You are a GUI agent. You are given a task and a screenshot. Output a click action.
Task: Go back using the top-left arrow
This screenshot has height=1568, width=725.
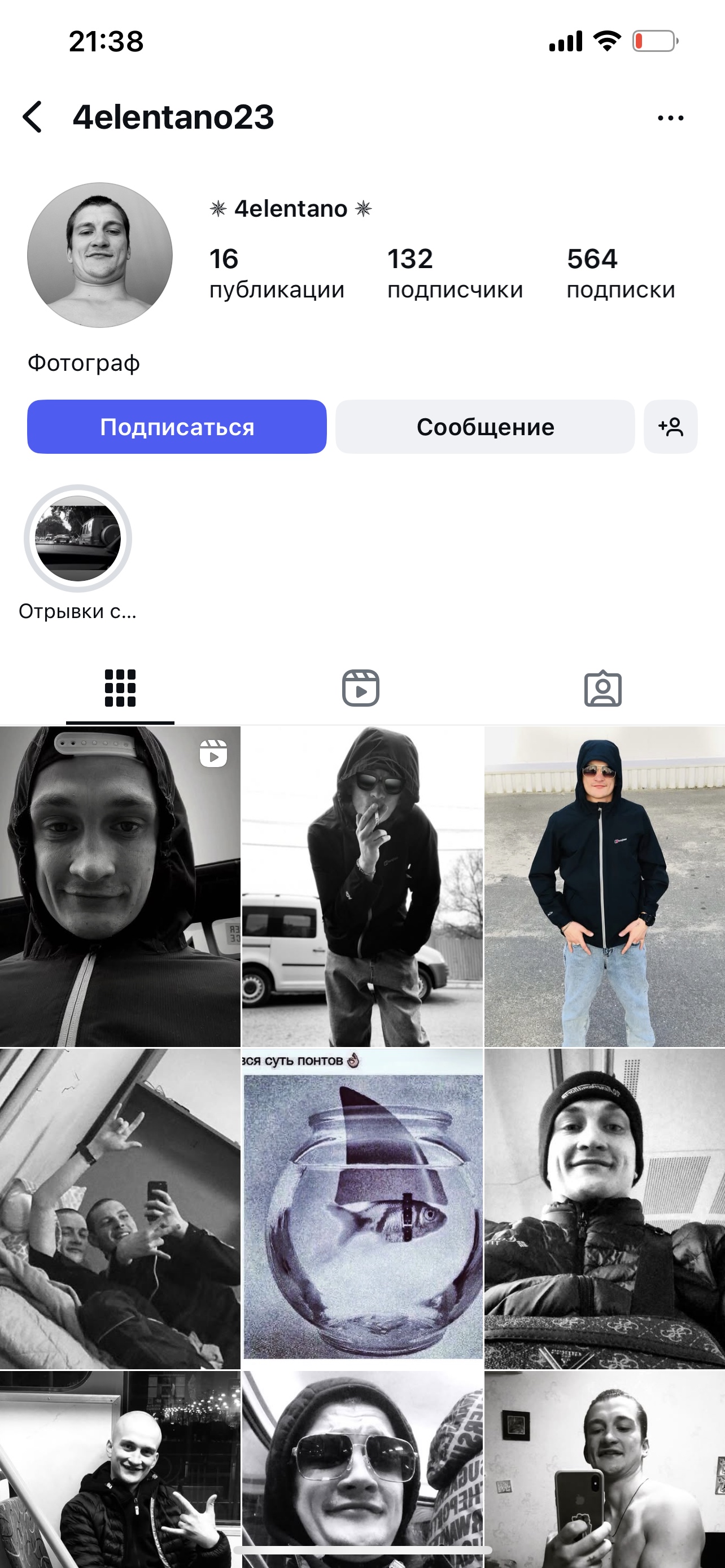32,117
